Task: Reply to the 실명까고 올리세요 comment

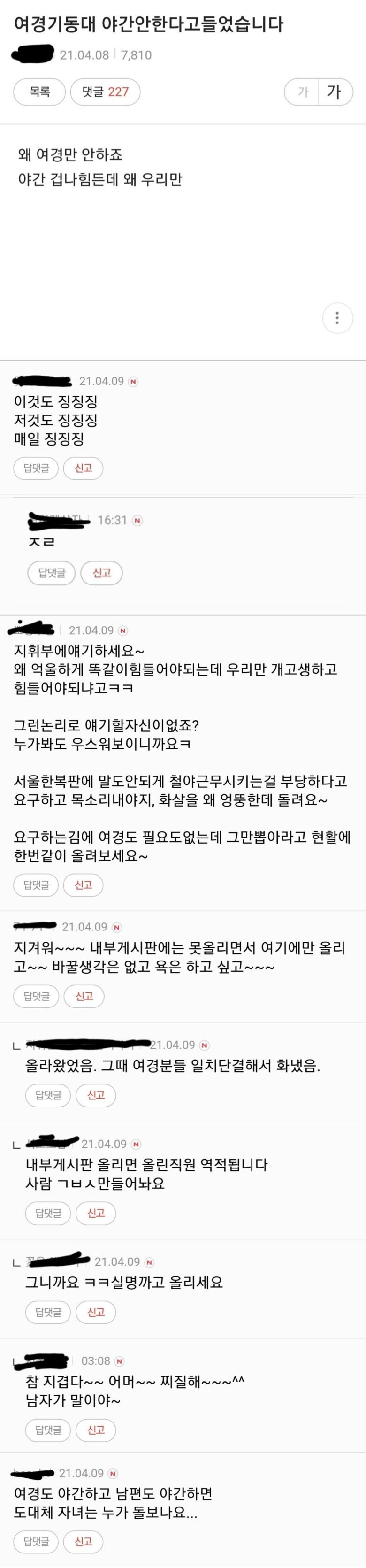Action: tap(48, 1312)
